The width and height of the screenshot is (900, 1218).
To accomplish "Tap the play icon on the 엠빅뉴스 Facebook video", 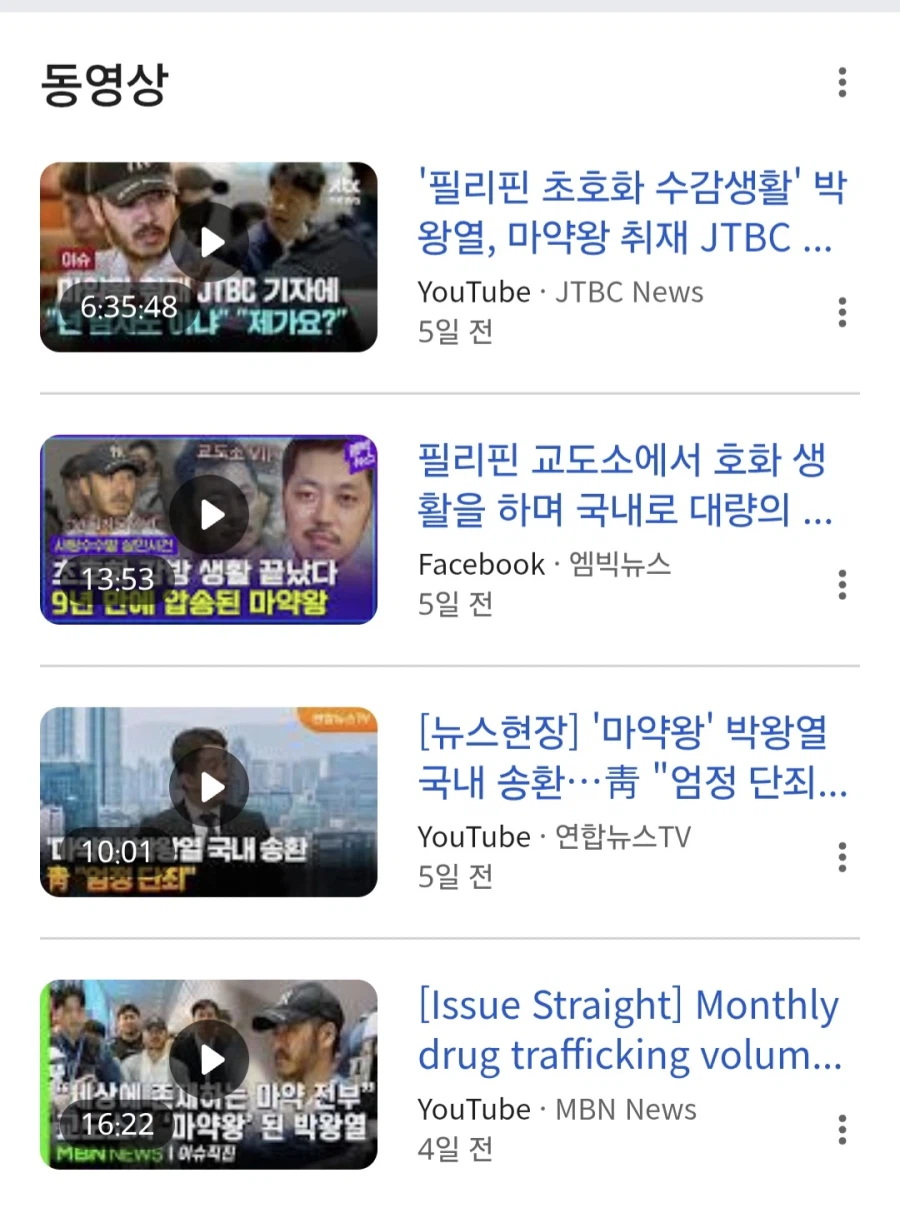I will (209, 514).
